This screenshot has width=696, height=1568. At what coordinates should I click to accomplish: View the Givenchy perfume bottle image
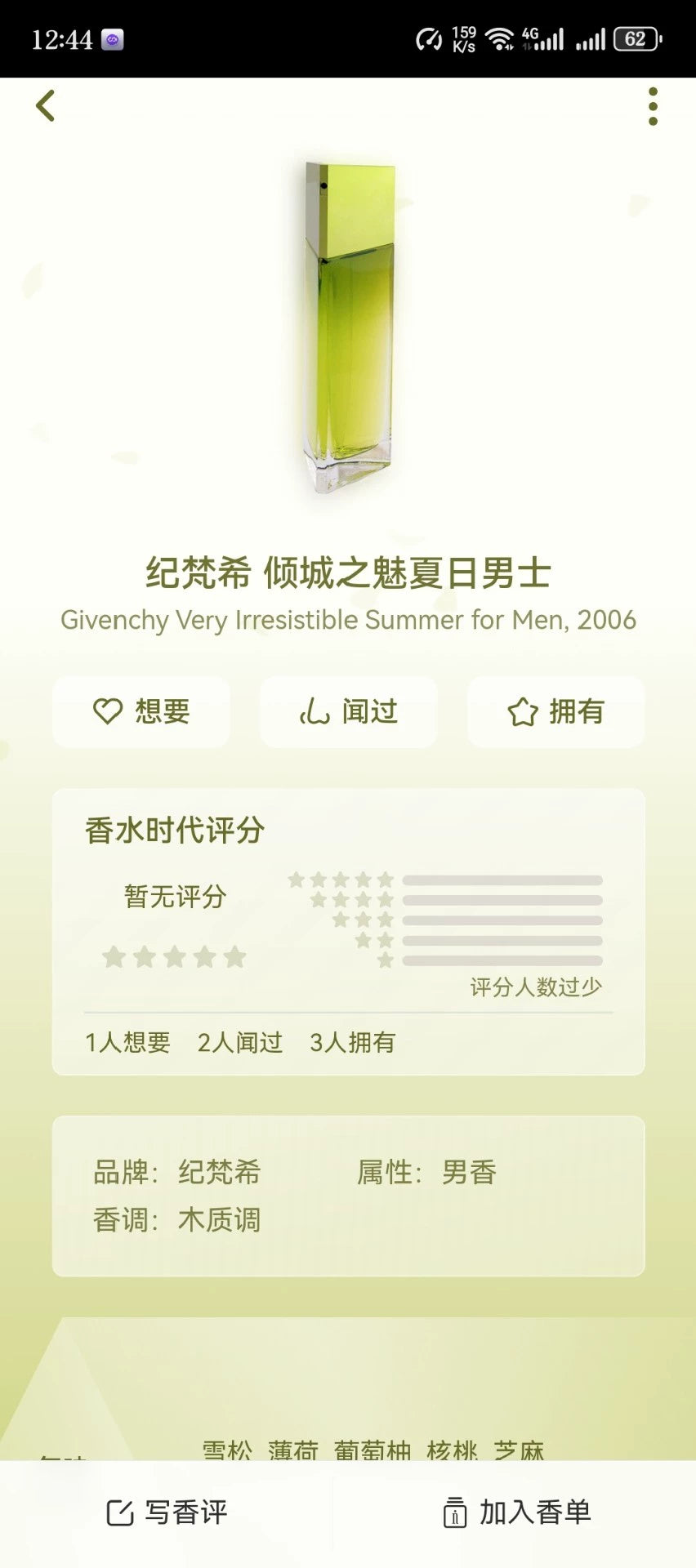point(350,327)
